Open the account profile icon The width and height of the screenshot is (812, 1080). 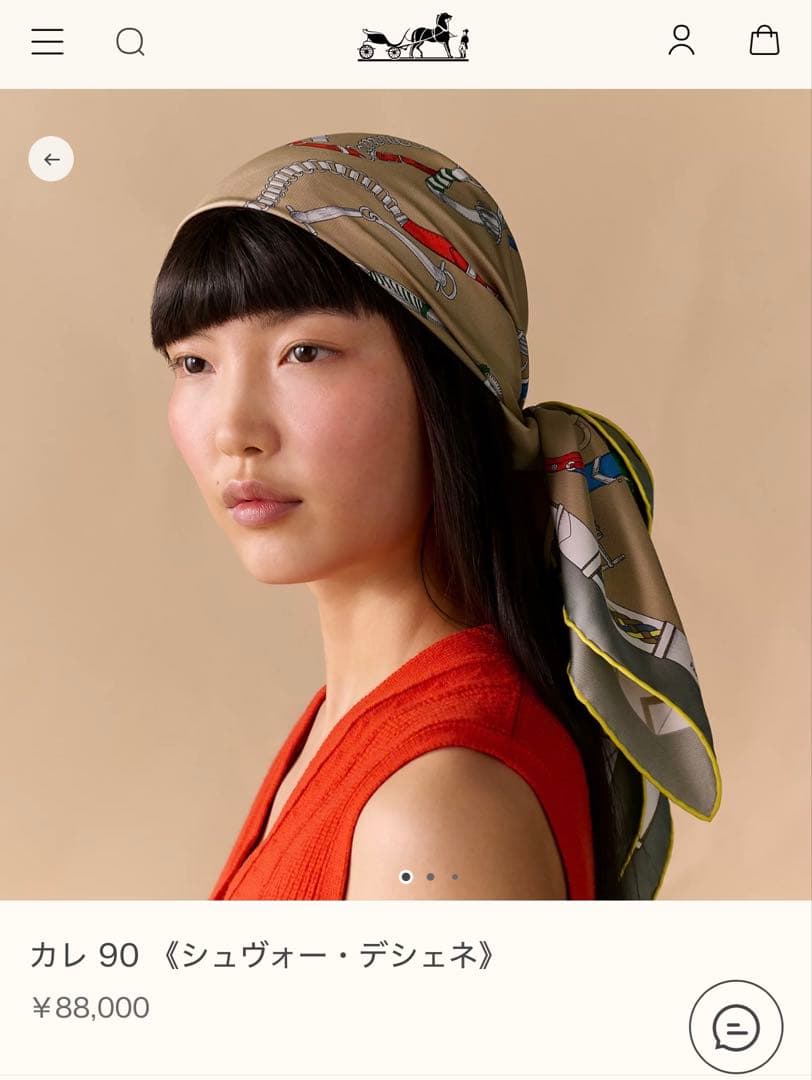681,40
